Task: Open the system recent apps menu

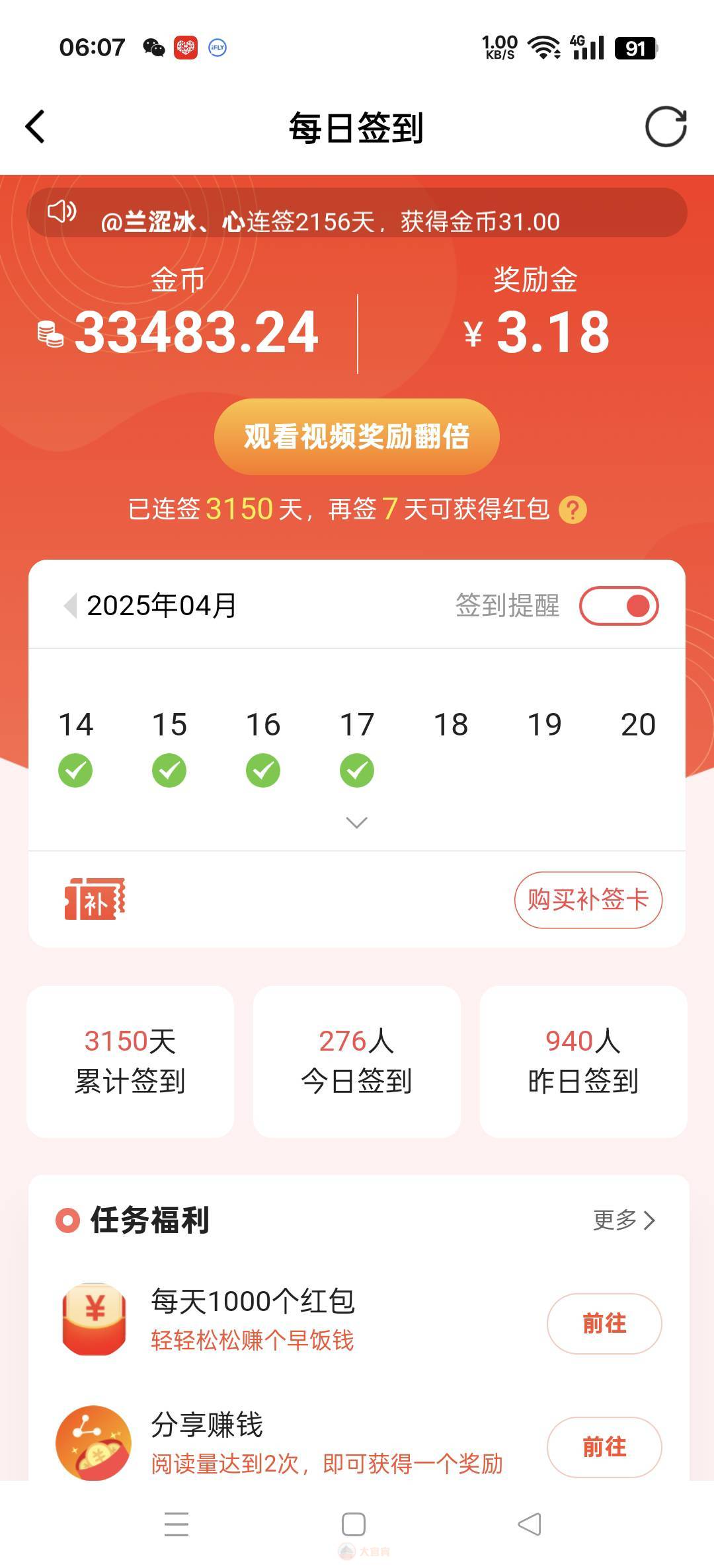Action: [x=177, y=1524]
